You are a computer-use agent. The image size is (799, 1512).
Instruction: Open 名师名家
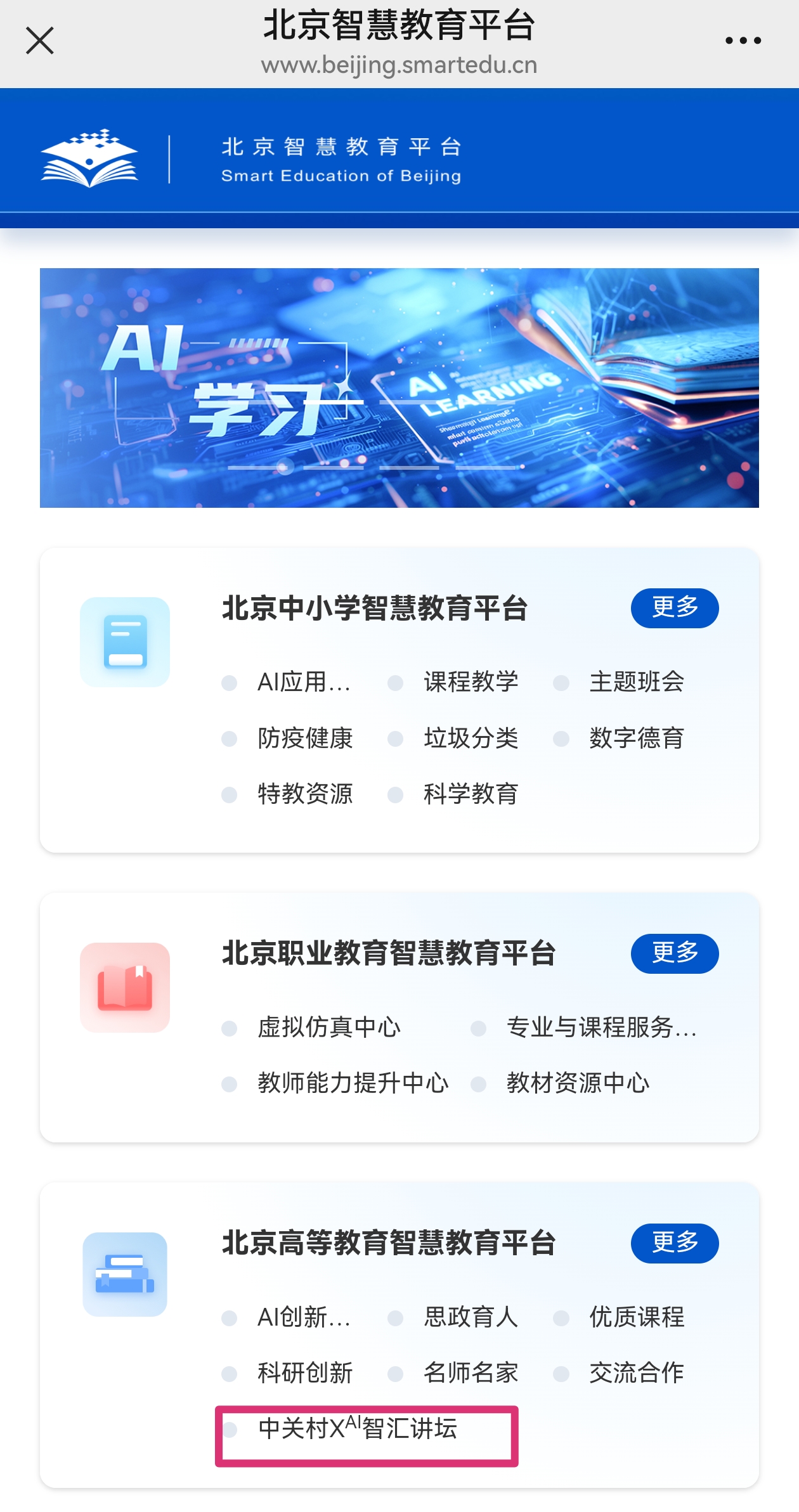coord(471,1373)
